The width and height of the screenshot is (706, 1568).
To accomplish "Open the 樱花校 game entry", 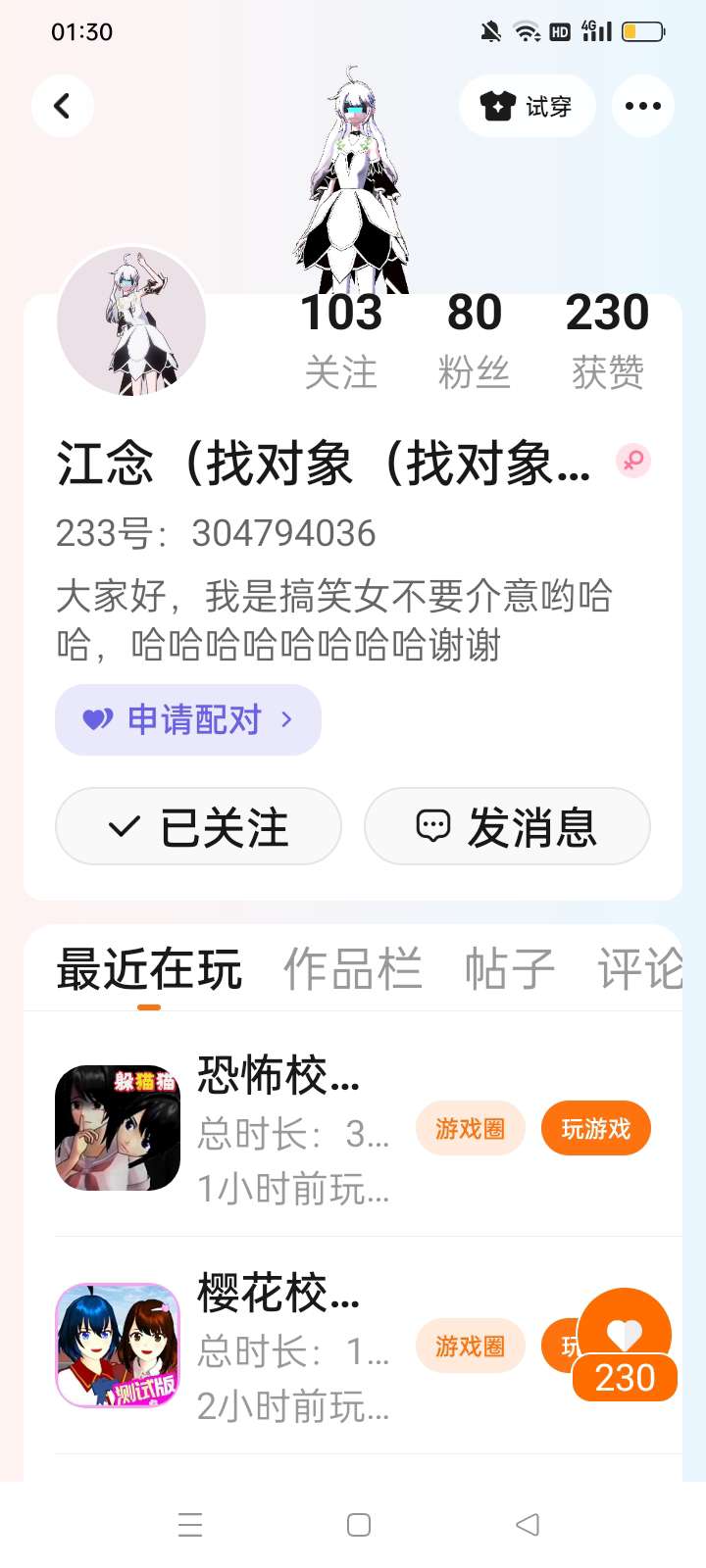I will (x=226, y=1346).
